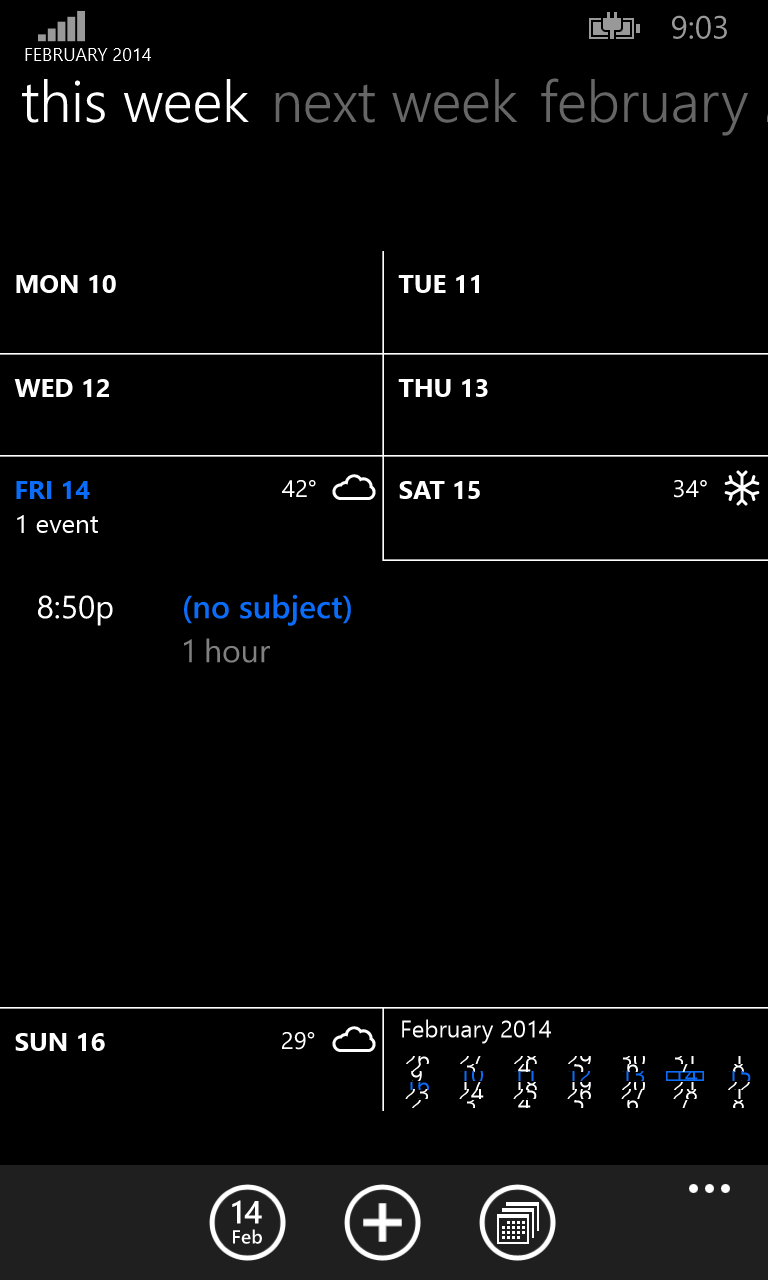Expand the app bar overflow menu
The width and height of the screenshot is (768, 1280).
[x=709, y=1189]
